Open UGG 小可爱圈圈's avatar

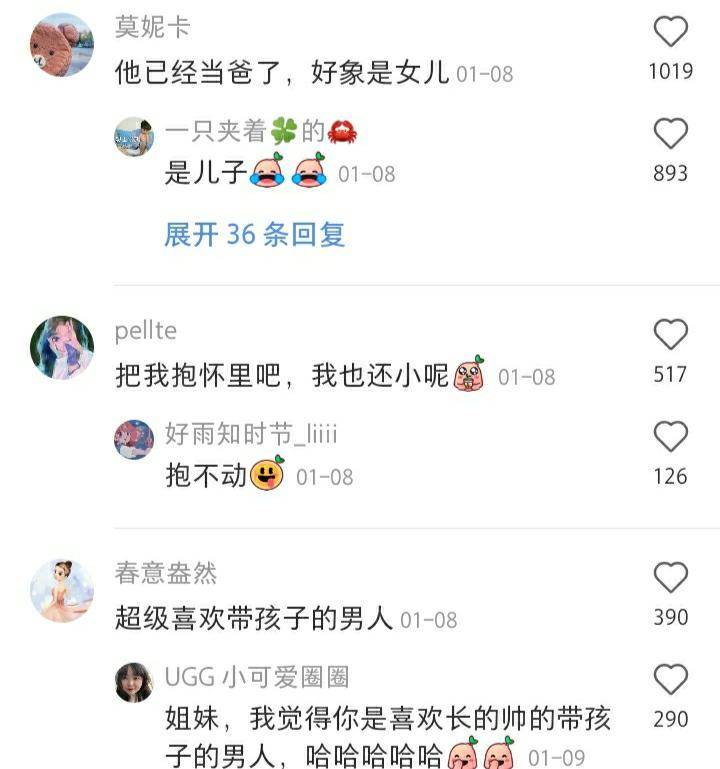tap(134, 682)
